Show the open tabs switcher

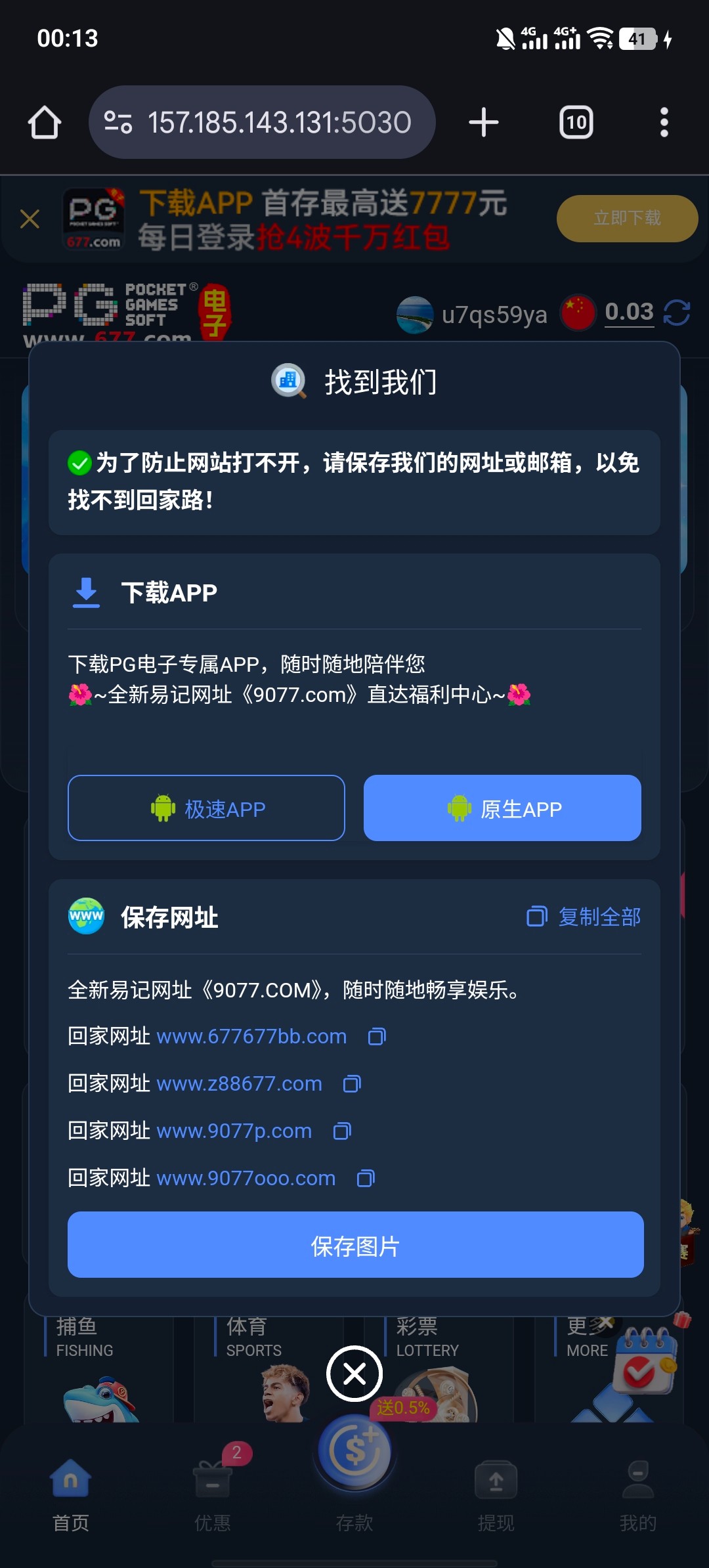coord(576,123)
